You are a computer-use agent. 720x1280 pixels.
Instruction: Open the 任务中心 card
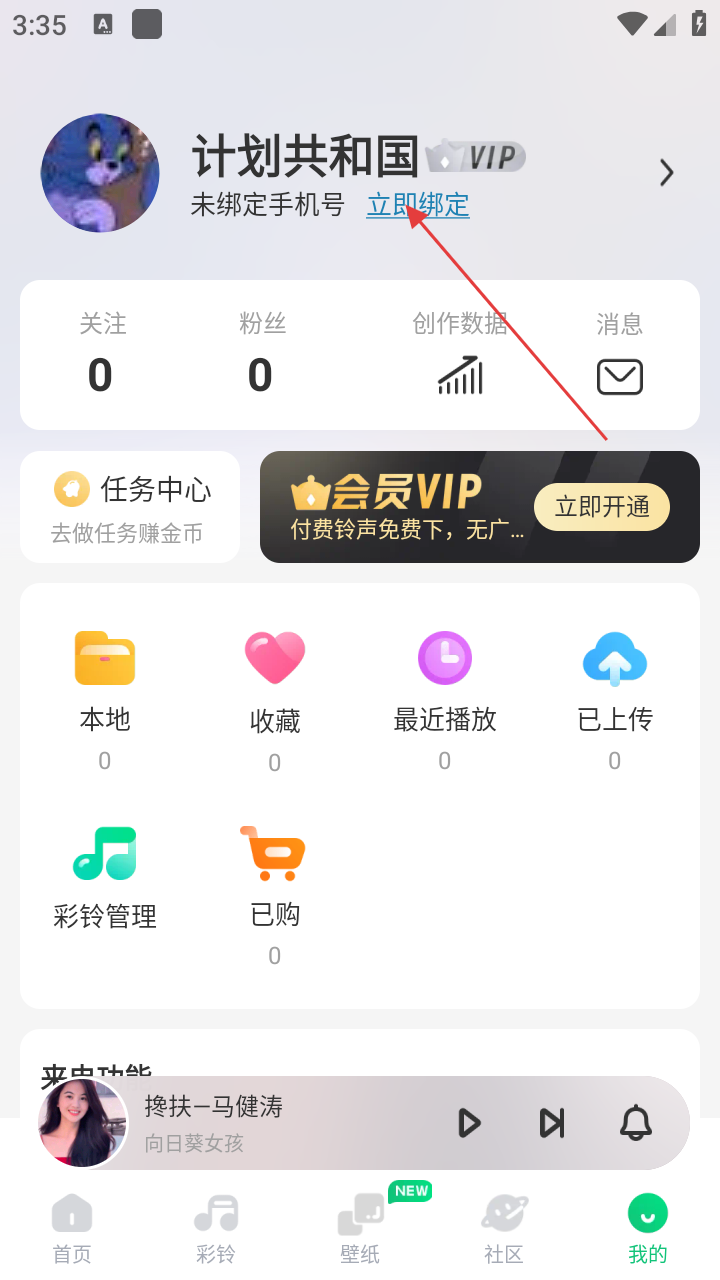tap(130, 507)
